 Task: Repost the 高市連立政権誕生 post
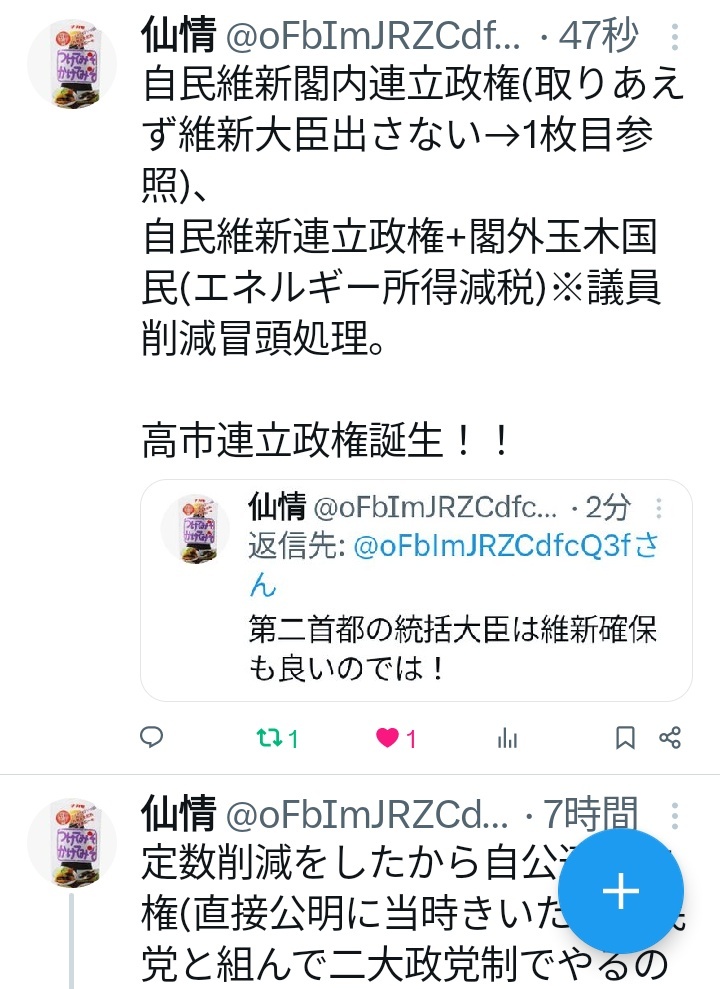[277, 737]
